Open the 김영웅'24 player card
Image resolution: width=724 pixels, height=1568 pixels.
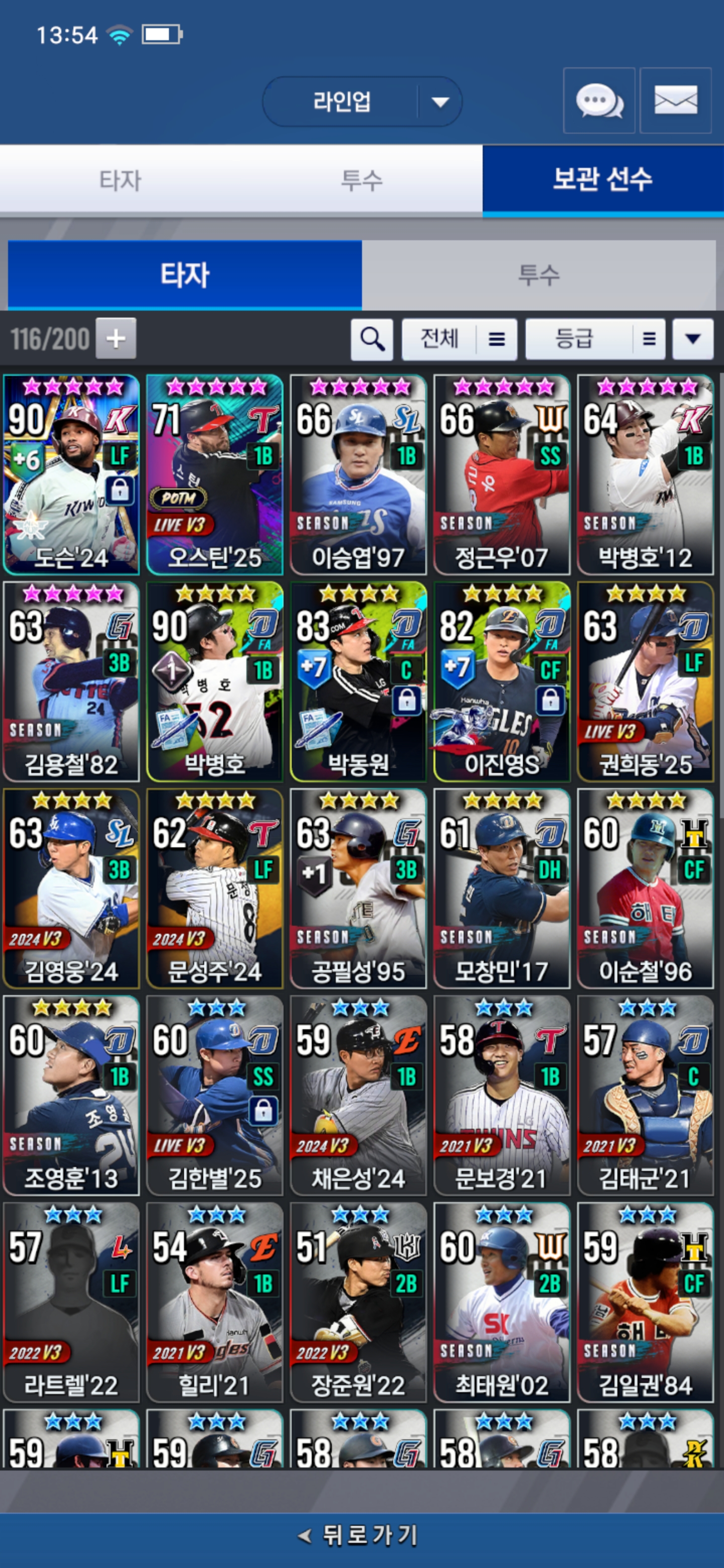[71, 889]
